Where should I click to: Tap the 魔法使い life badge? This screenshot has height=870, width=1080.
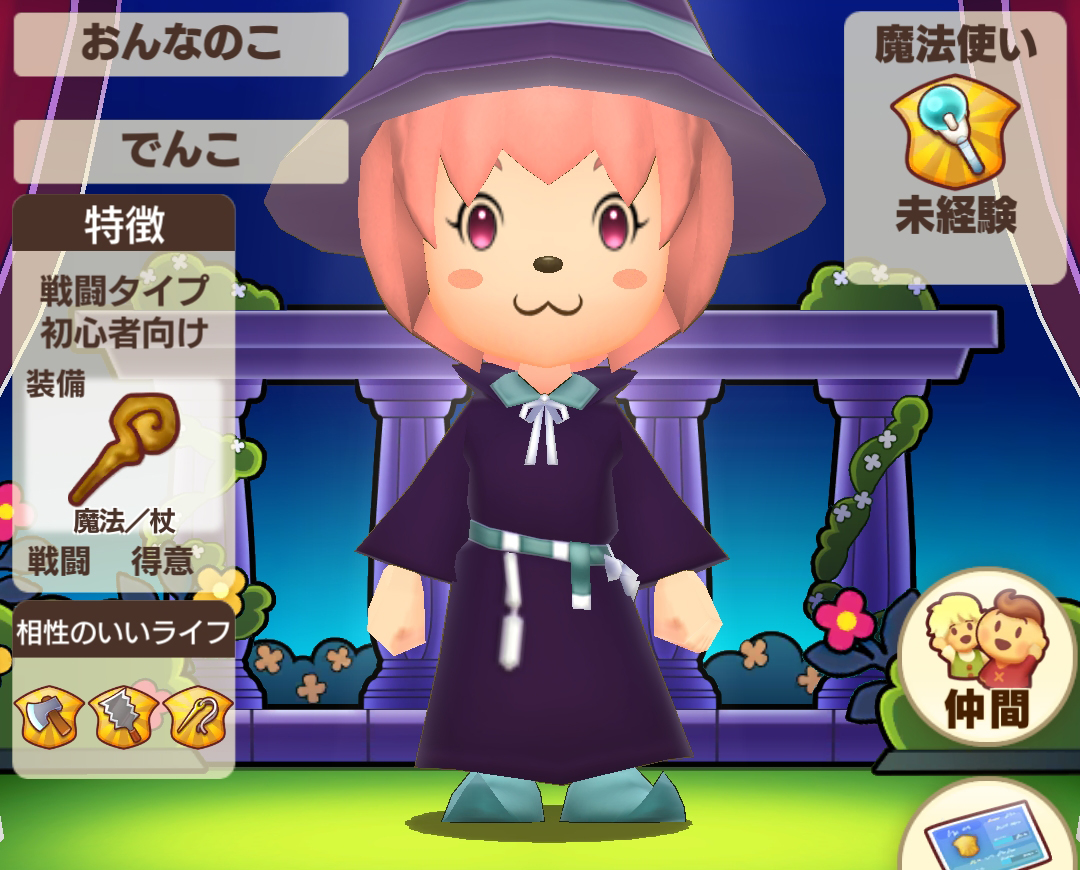point(955,133)
